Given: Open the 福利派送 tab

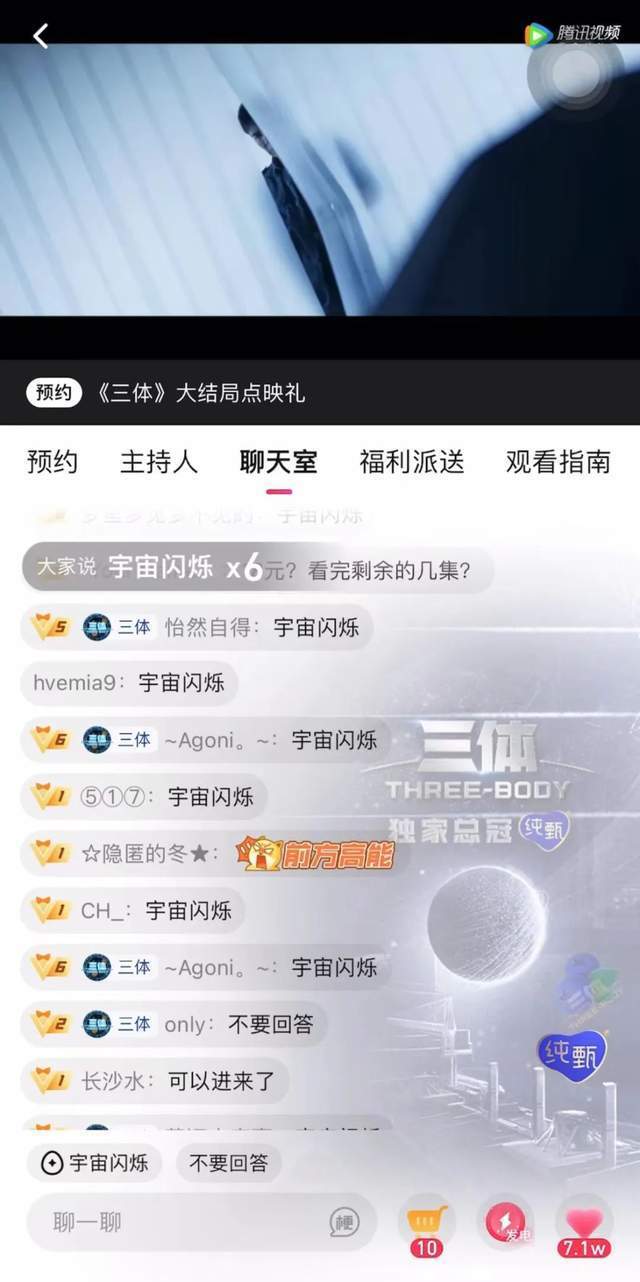Looking at the screenshot, I should [x=412, y=462].
